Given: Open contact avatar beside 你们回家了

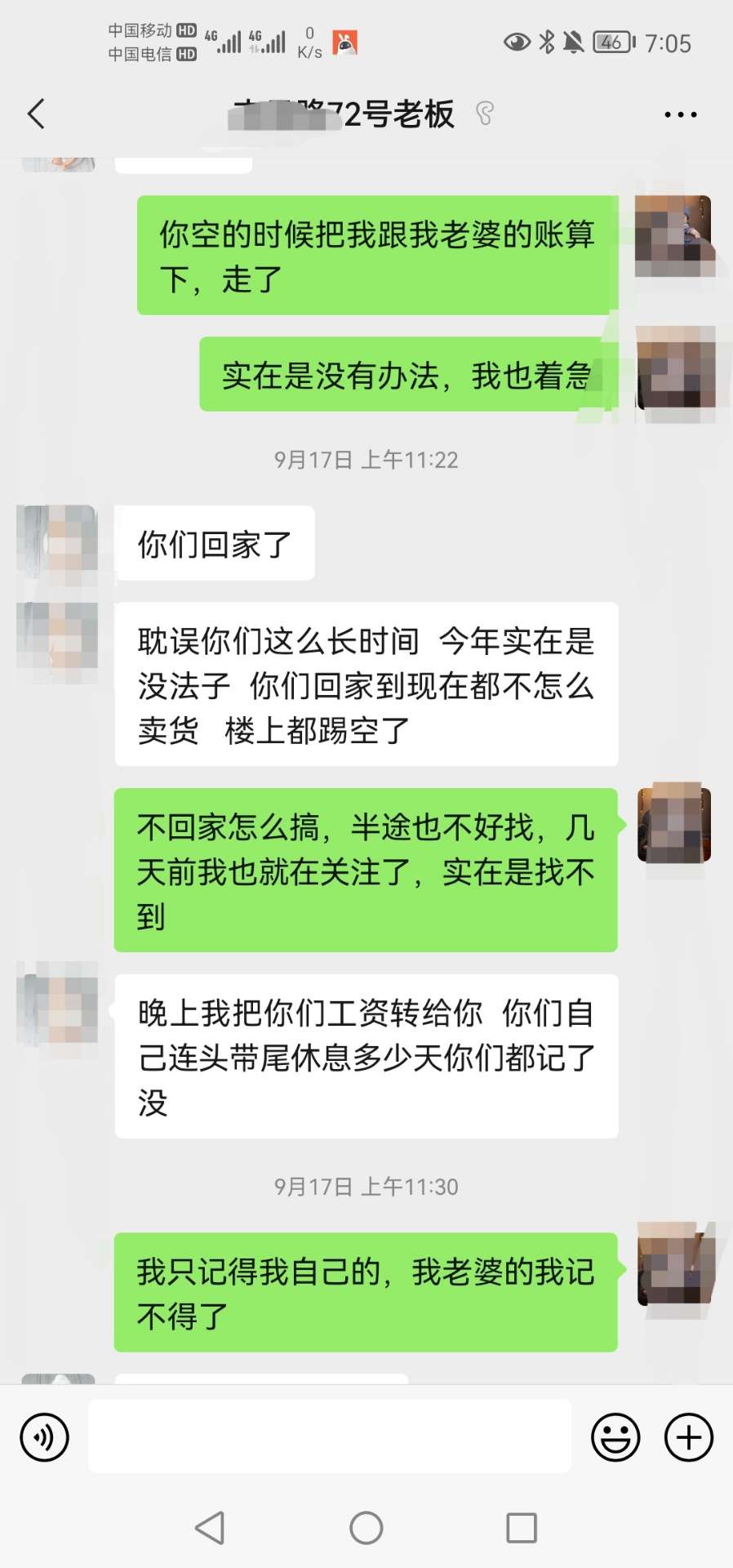Looking at the screenshot, I should [x=58, y=543].
